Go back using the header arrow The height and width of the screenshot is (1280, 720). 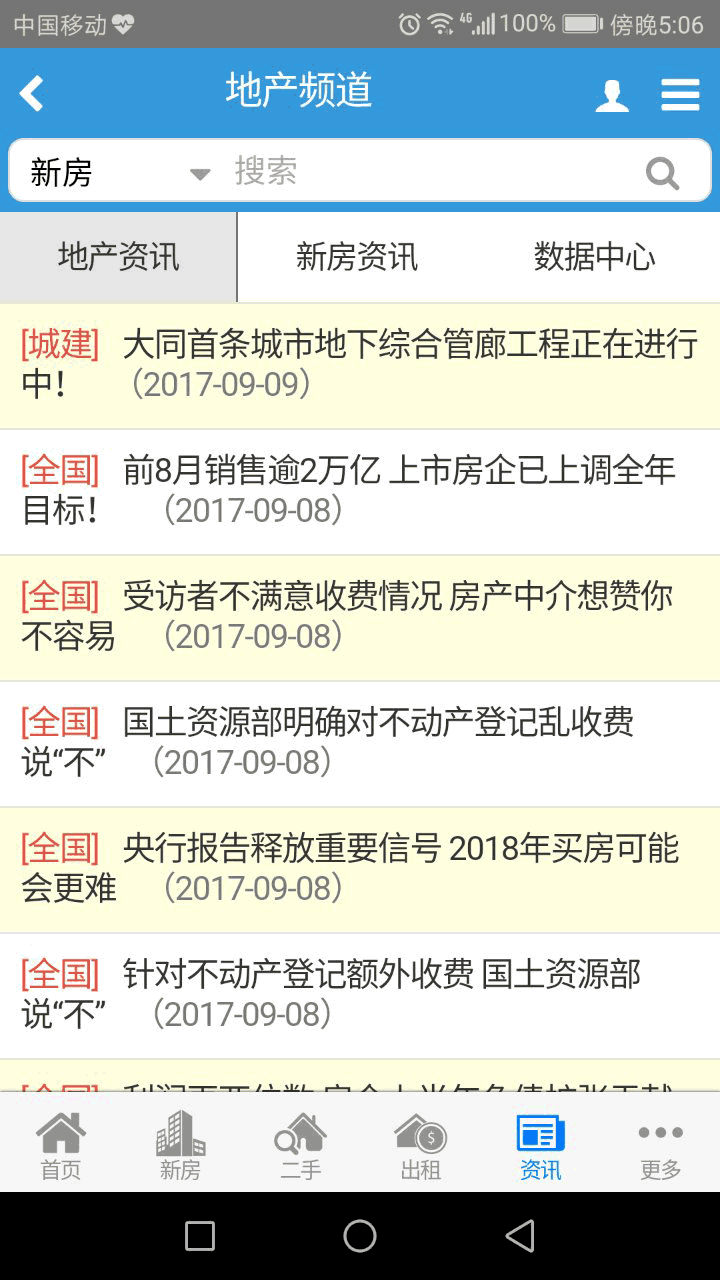[x=32, y=94]
